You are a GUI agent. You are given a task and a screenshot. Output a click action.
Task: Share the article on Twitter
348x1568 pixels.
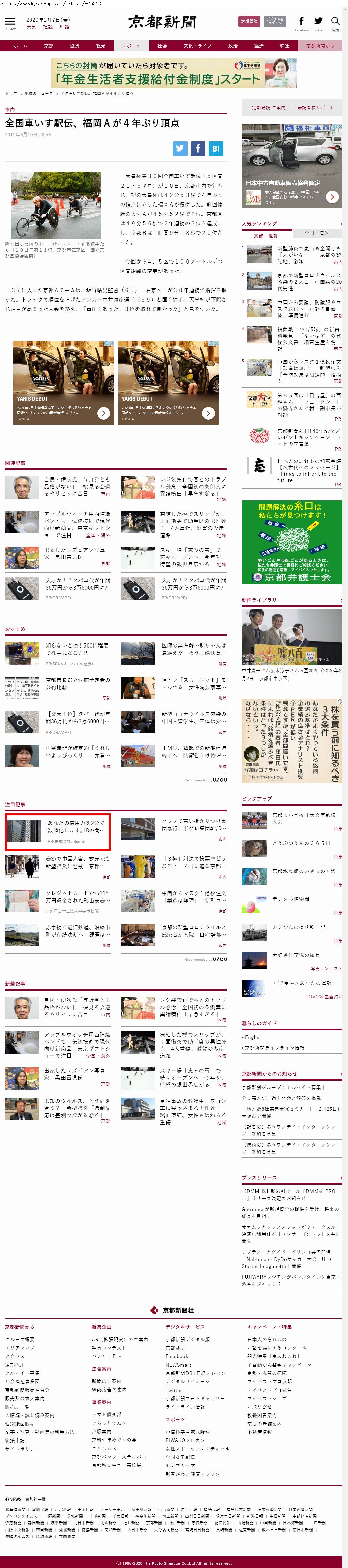point(180,148)
